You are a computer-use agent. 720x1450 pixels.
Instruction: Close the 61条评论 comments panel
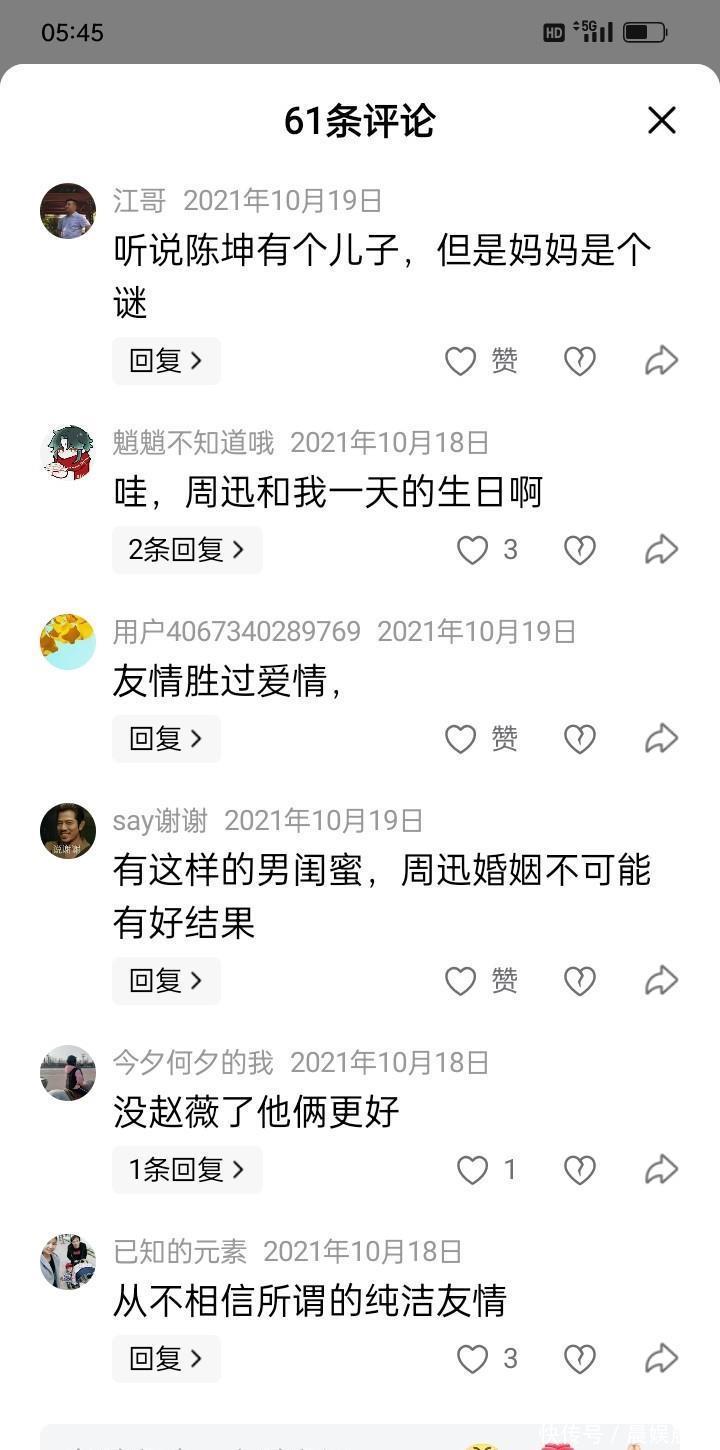pos(661,121)
